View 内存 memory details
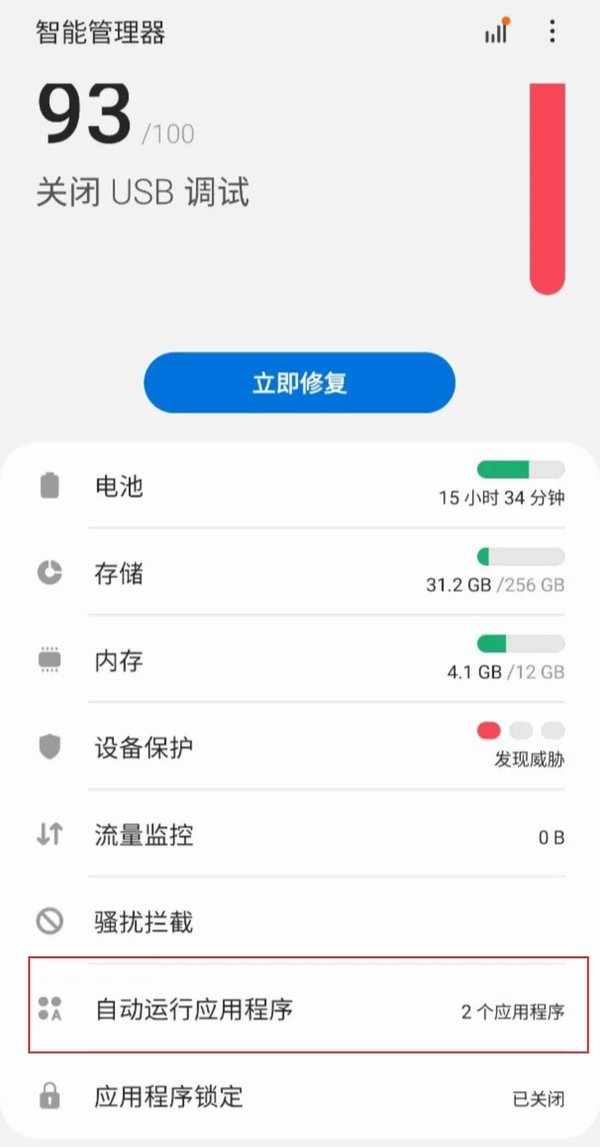Viewport: 600px width, 1147px height. (300, 660)
